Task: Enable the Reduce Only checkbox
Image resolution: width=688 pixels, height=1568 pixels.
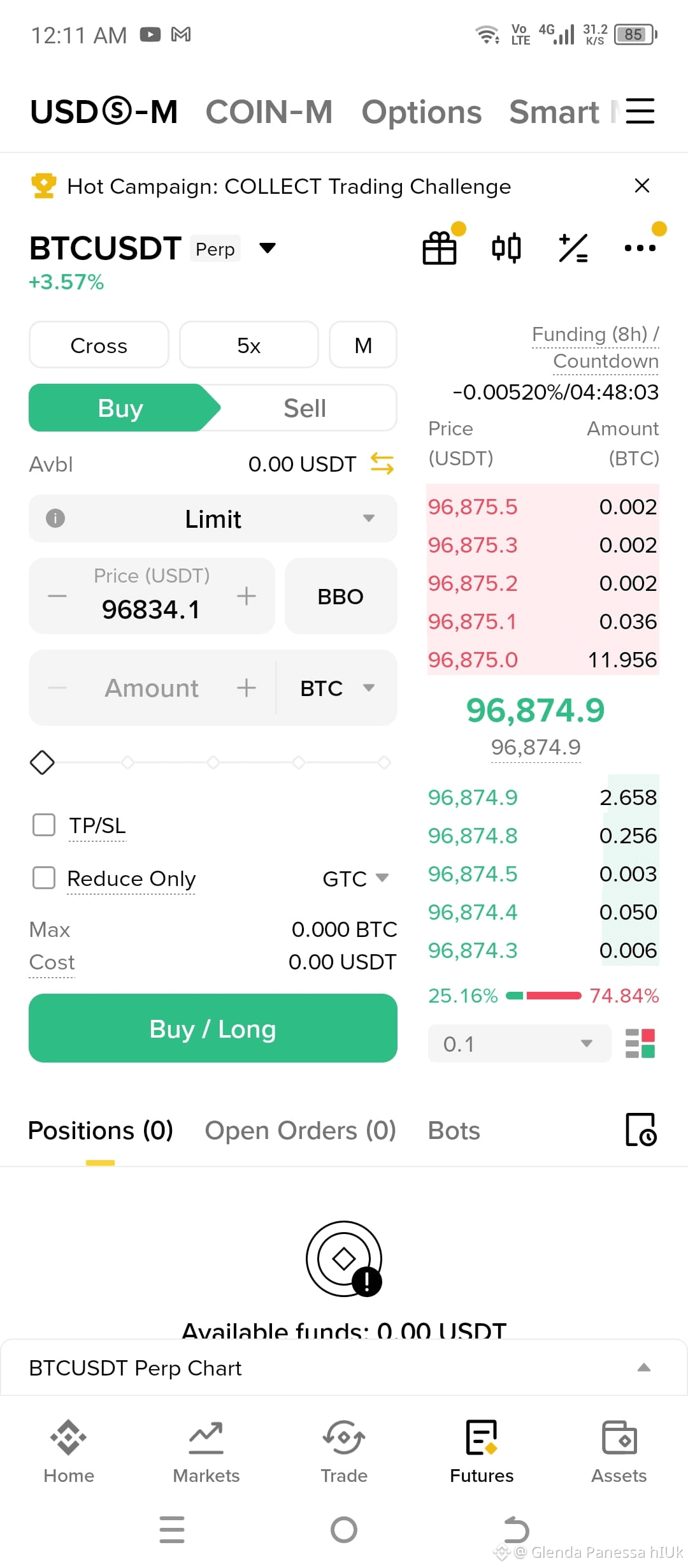Action: tap(43, 878)
